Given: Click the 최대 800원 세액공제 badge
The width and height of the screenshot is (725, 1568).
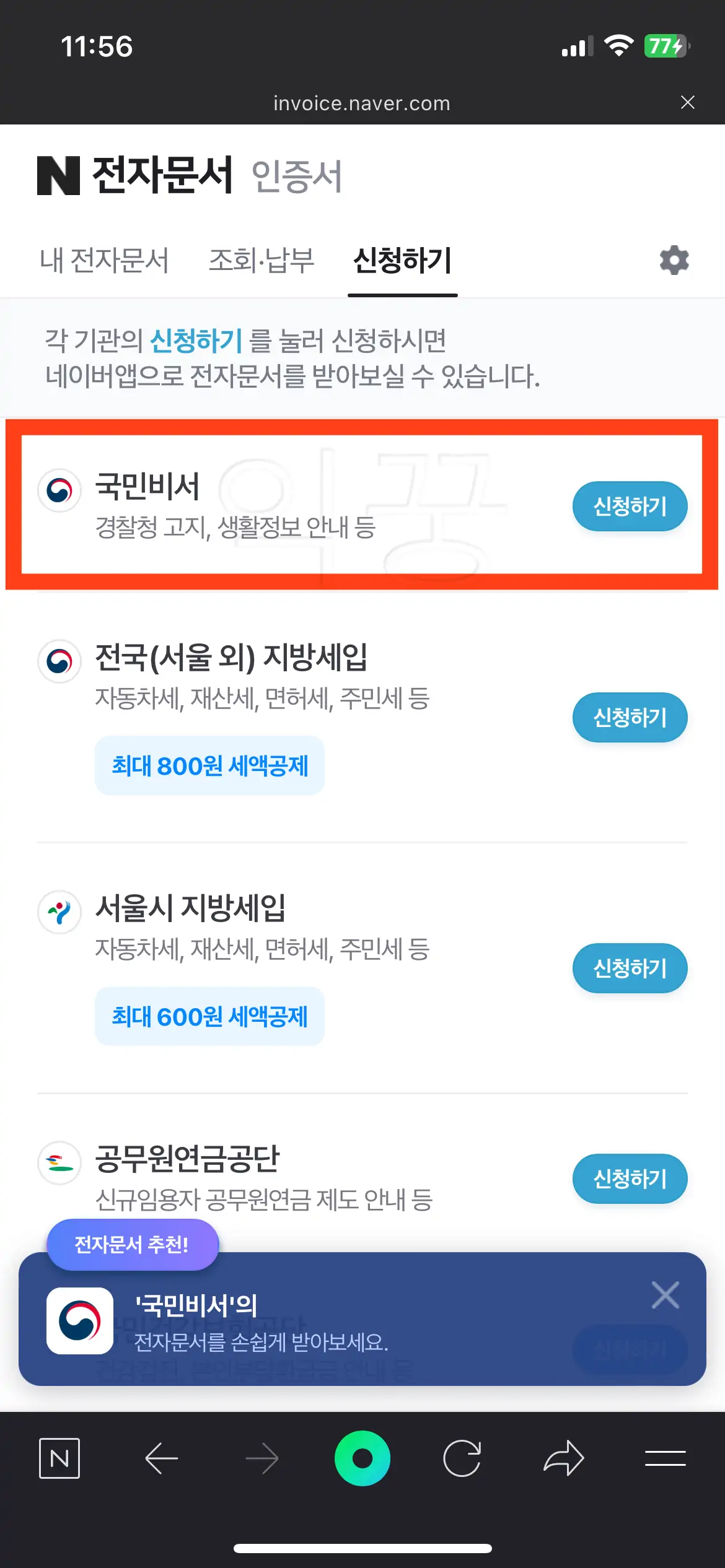Looking at the screenshot, I should coord(209,765).
